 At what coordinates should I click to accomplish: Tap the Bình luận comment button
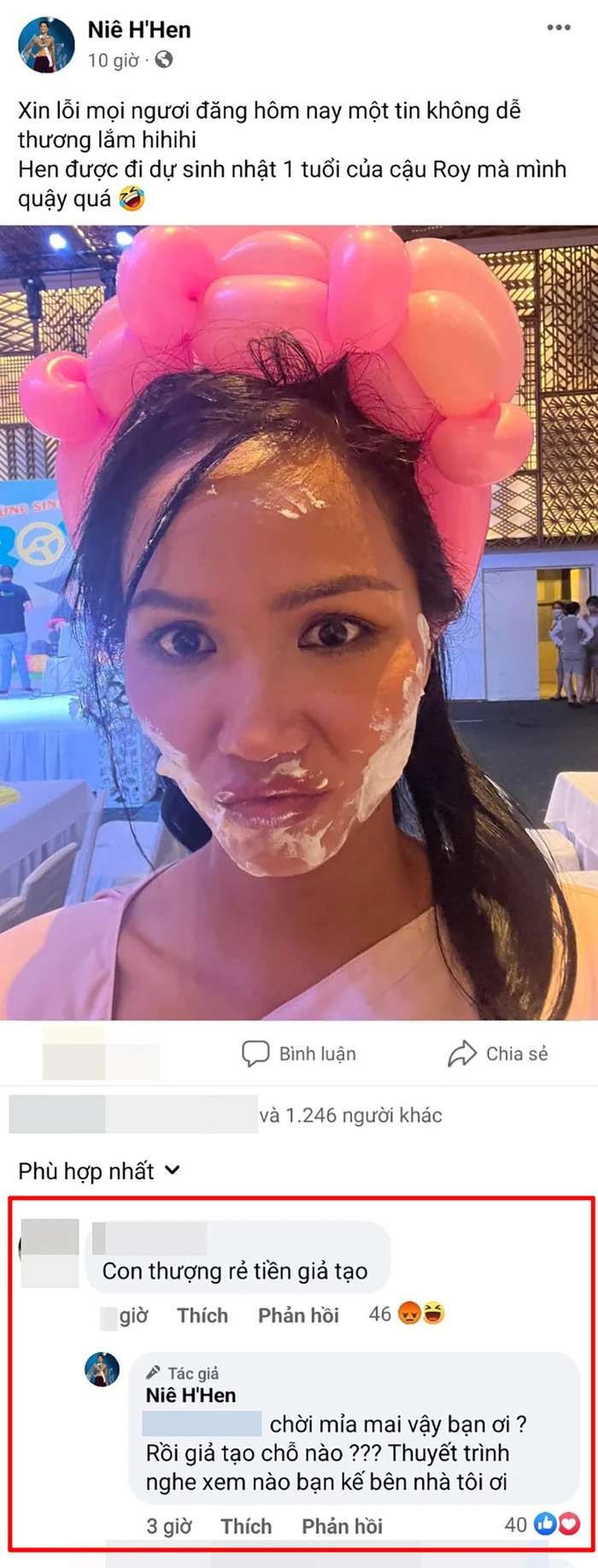tap(299, 1054)
